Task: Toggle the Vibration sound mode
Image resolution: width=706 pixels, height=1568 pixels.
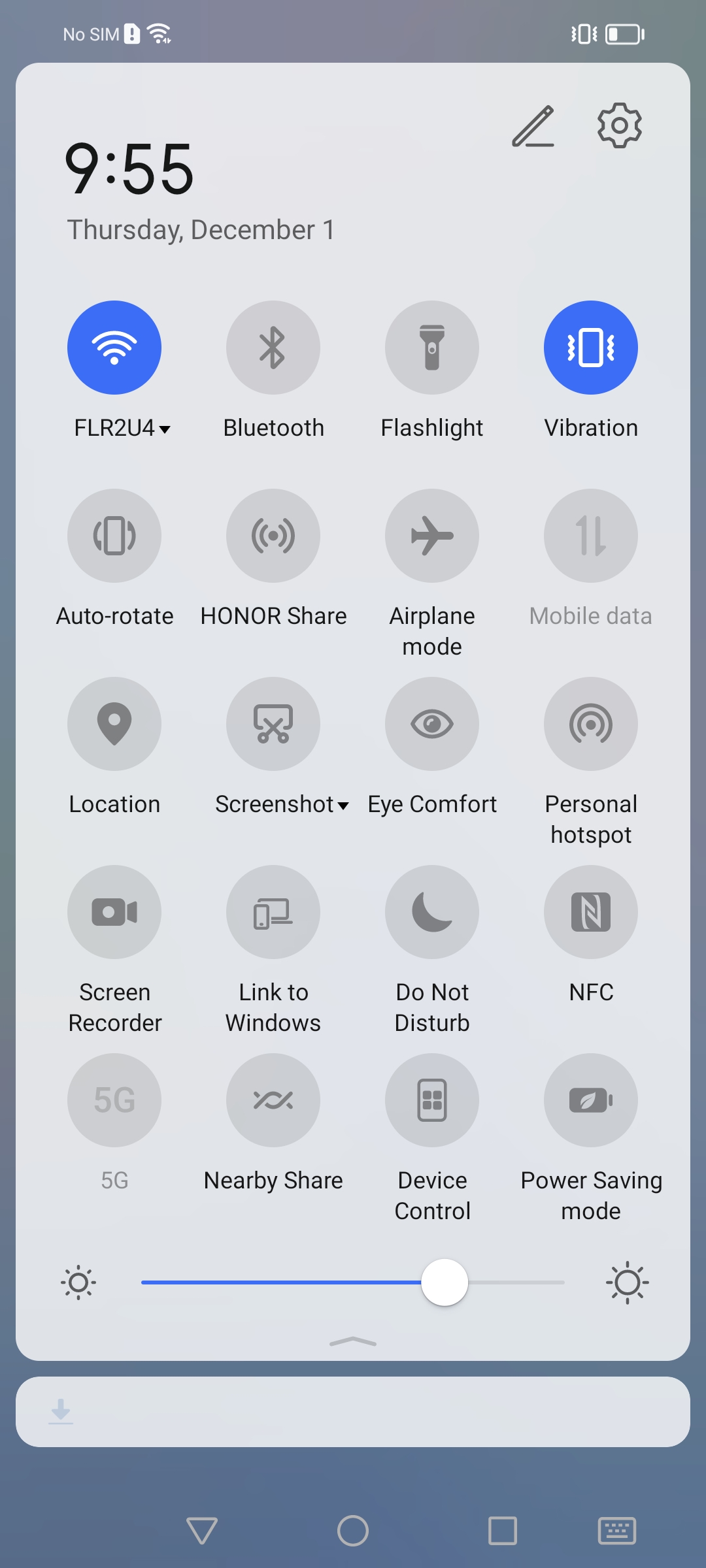Action: [591, 348]
